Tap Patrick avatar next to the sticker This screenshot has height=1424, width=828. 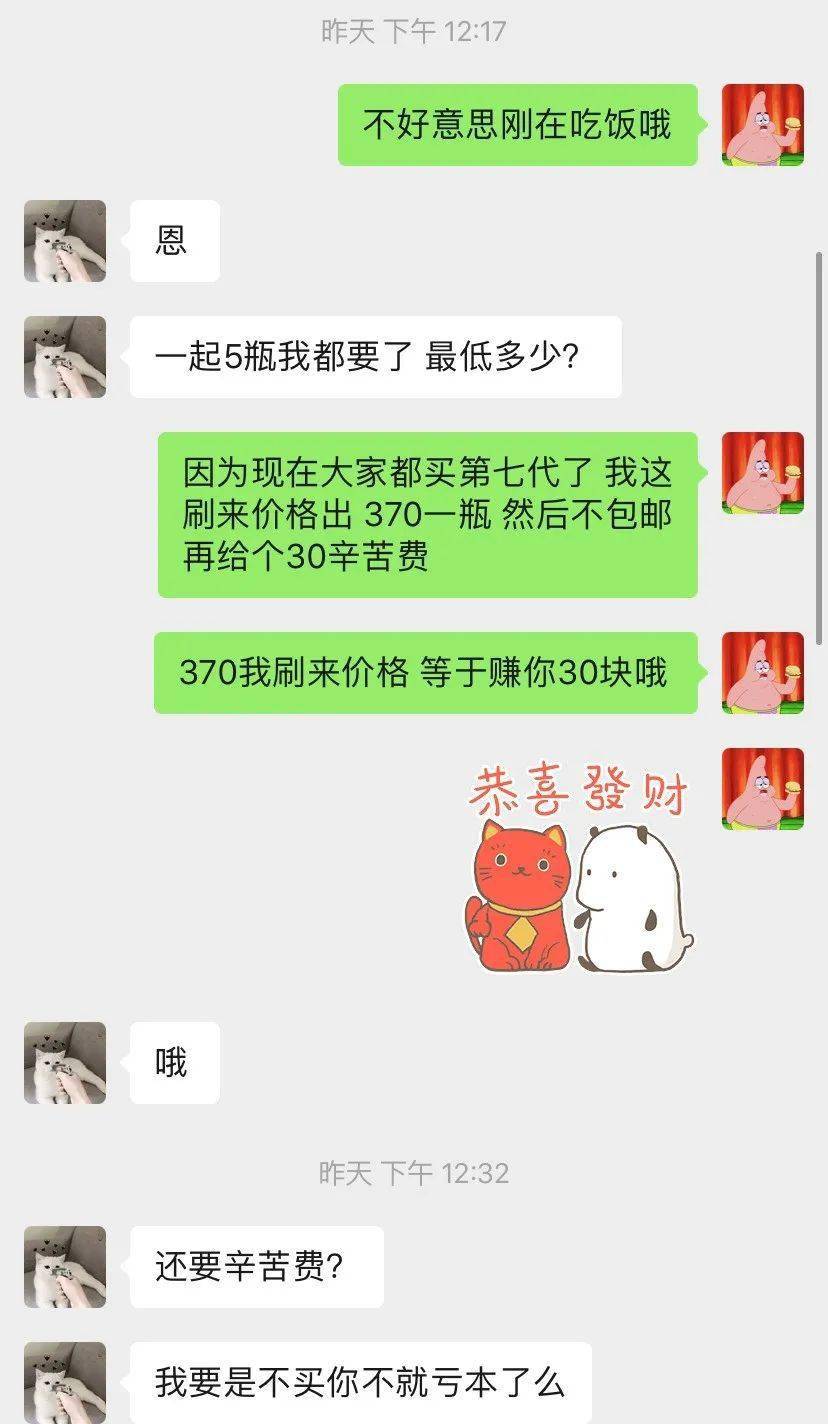[763, 789]
